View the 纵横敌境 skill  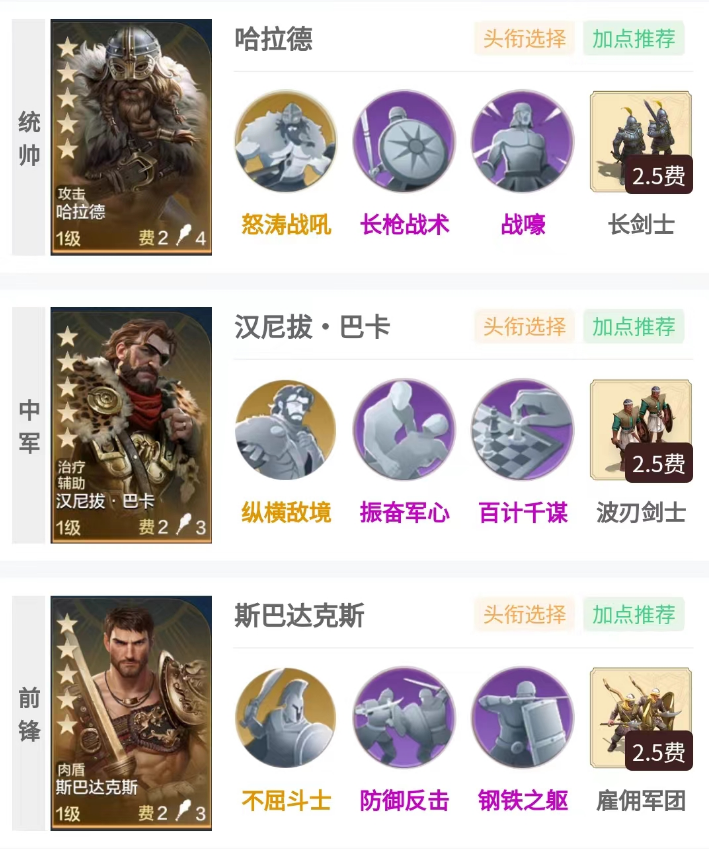[x=286, y=429]
